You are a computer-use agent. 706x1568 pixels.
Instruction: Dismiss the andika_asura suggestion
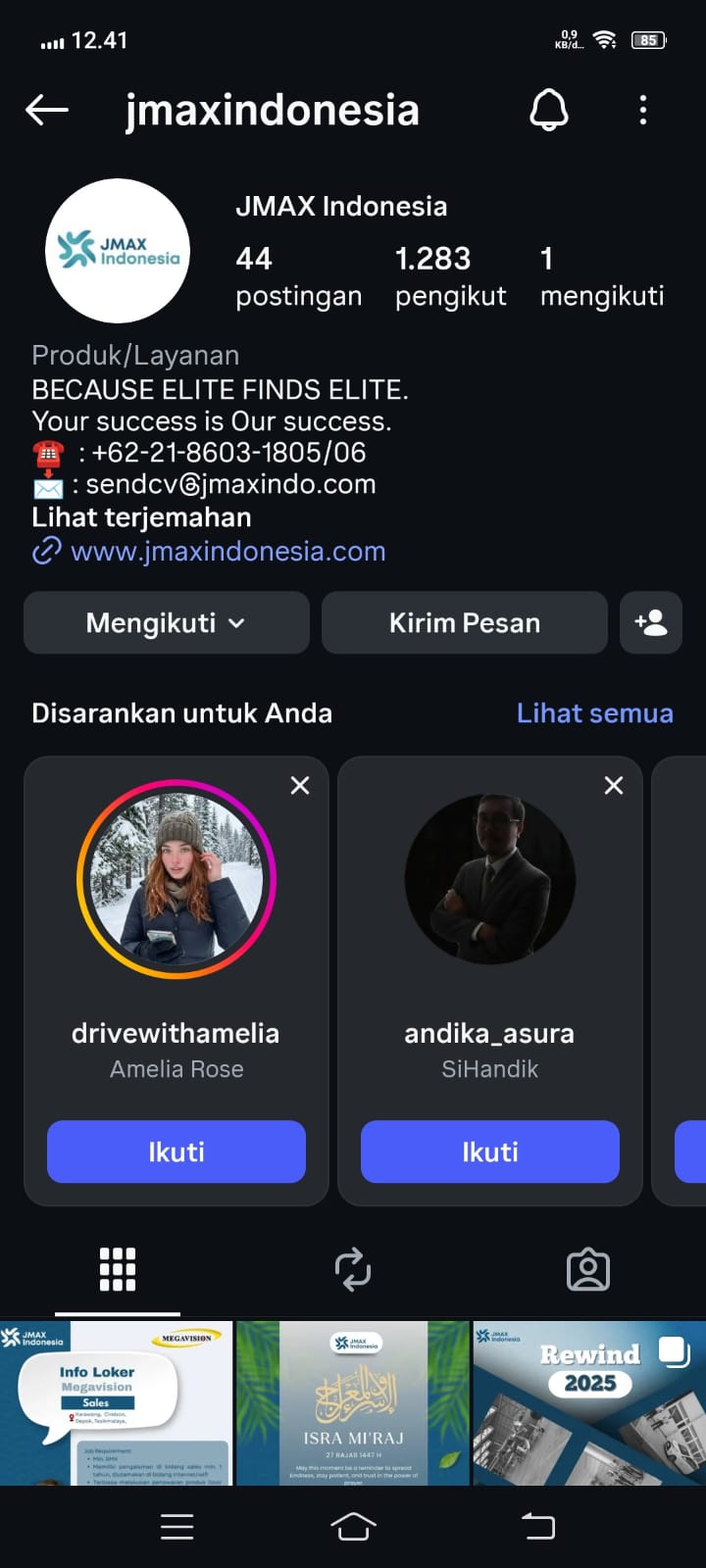pos(614,785)
